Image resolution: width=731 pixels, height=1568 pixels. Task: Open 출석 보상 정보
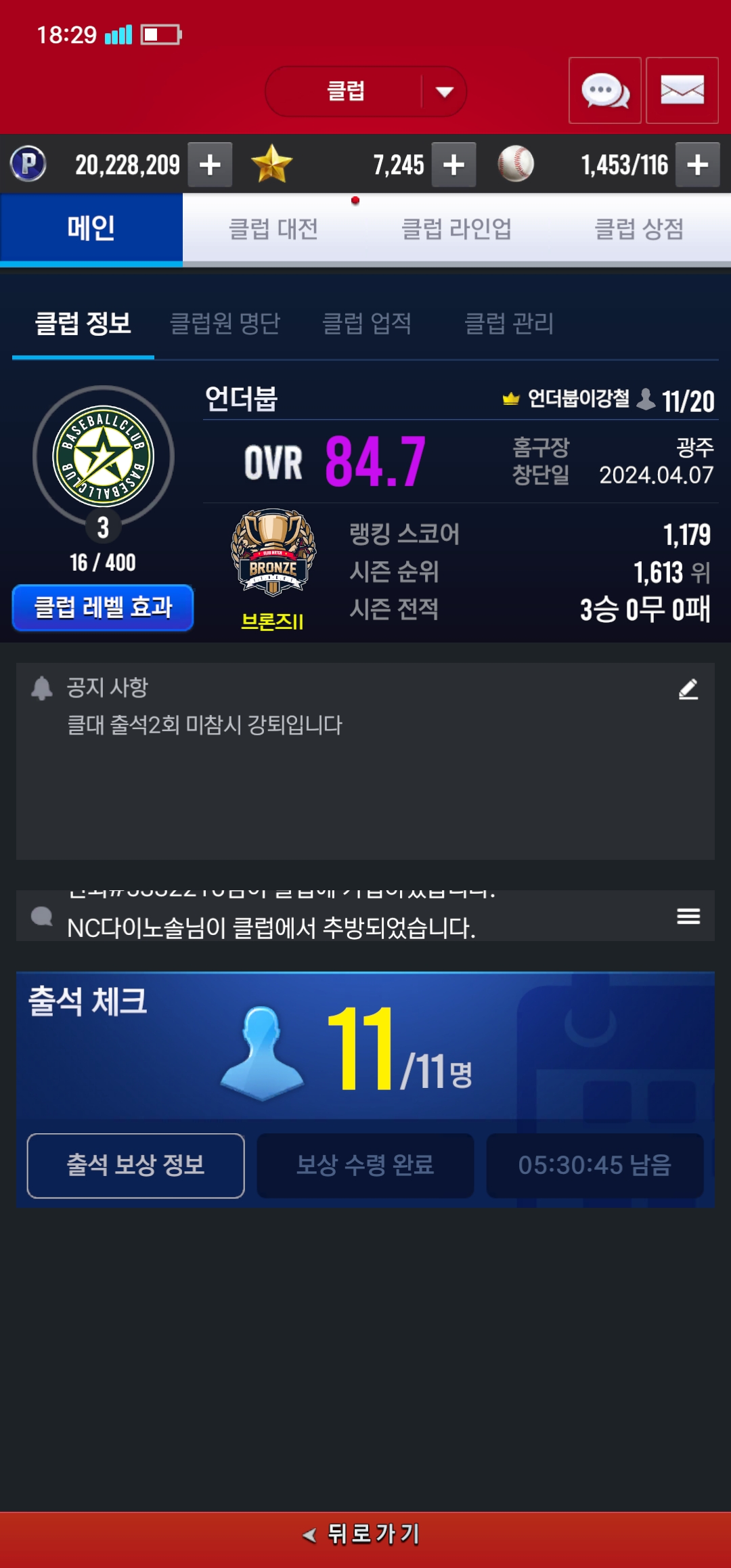coord(135,1165)
